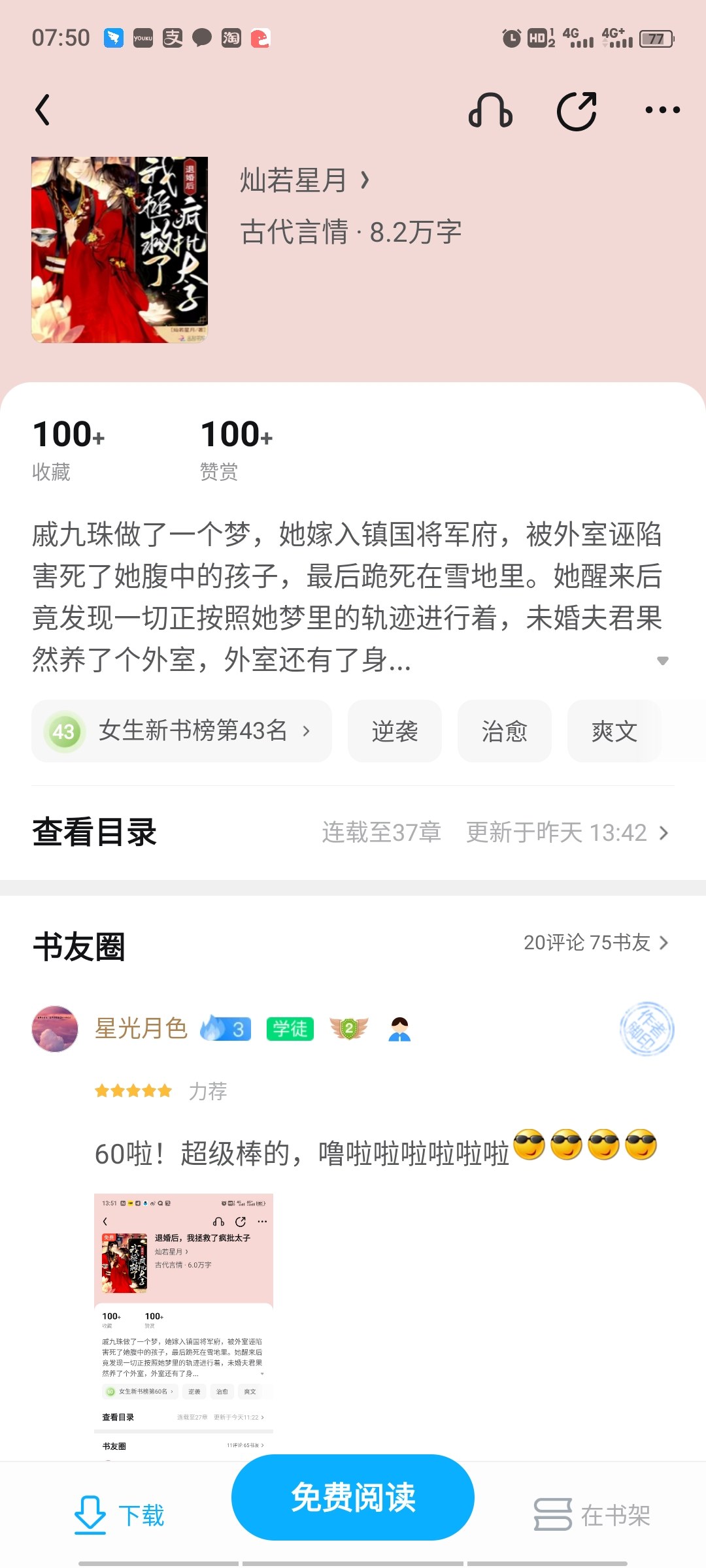Go back using the top-left arrow
This screenshot has height=1568, width=706.
click(x=42, y=110)
